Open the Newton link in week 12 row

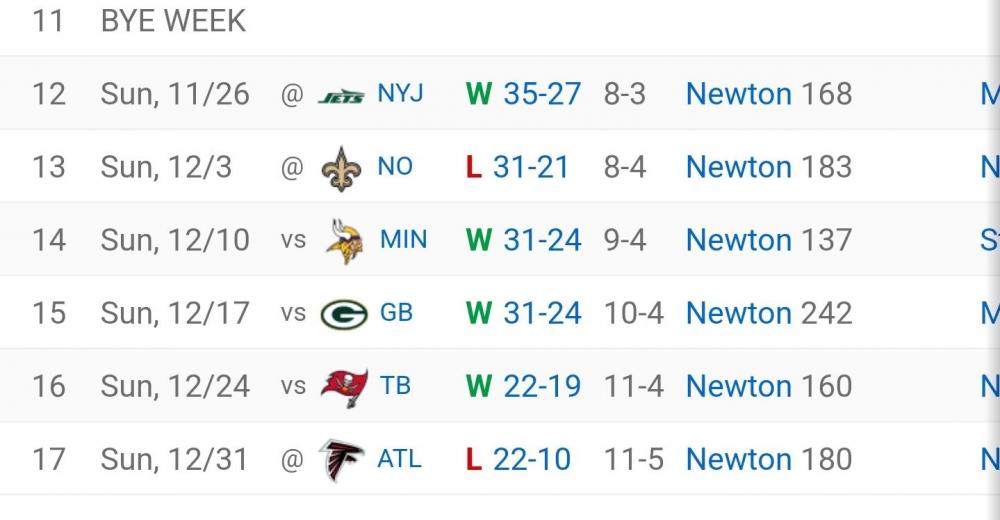tap(738, 93)
